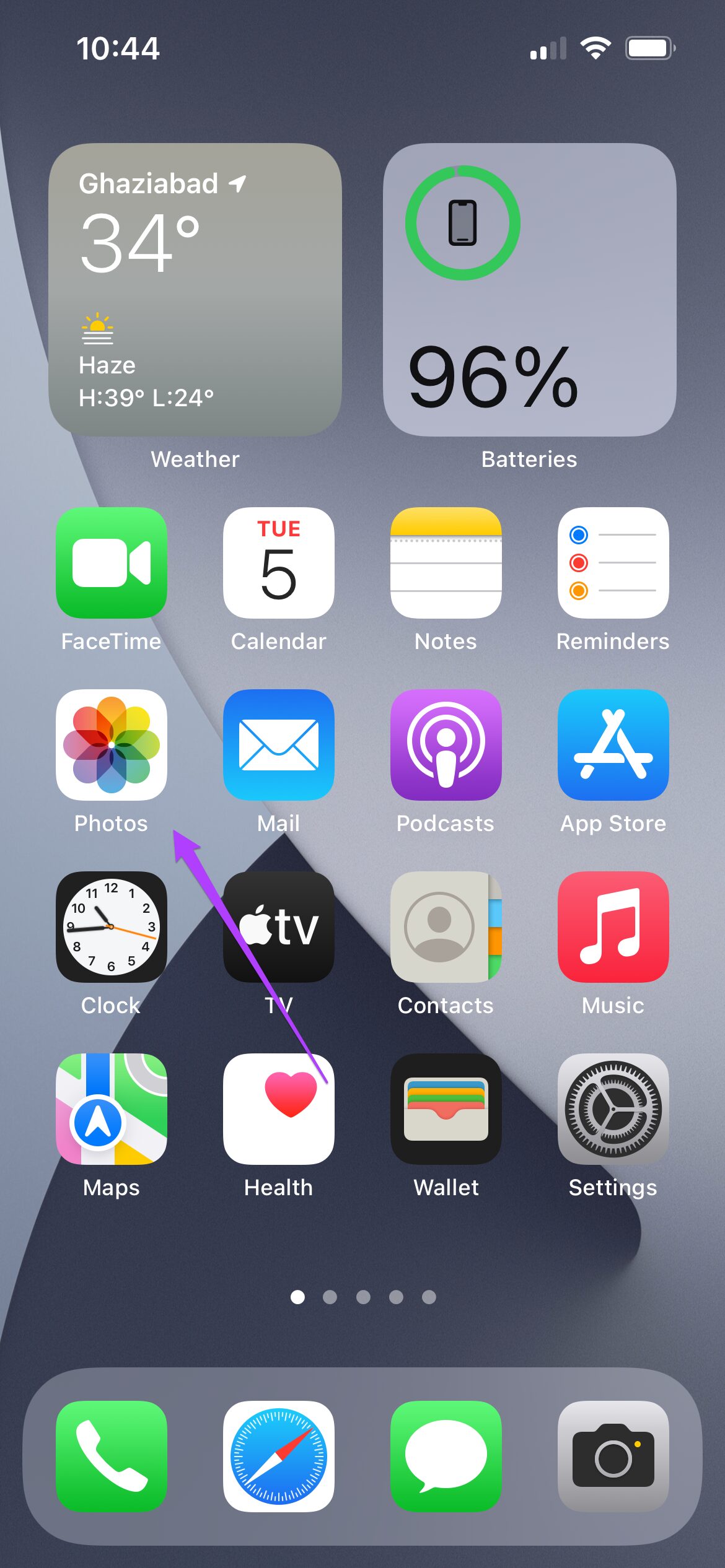Open Apple Music
The image size is (725, 1568).
click(x=612, y=928)
